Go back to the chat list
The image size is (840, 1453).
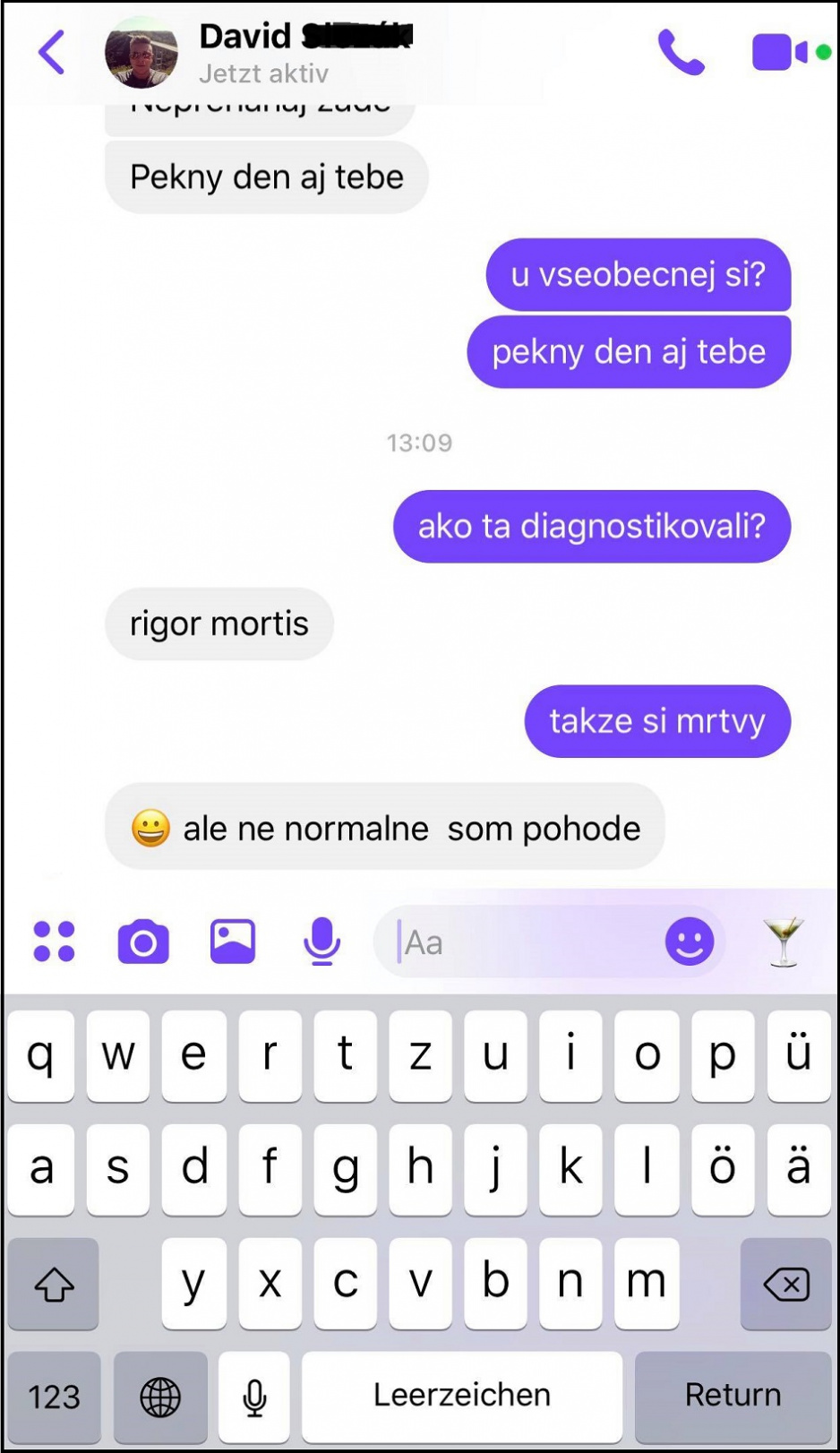[x=52, y=52]
